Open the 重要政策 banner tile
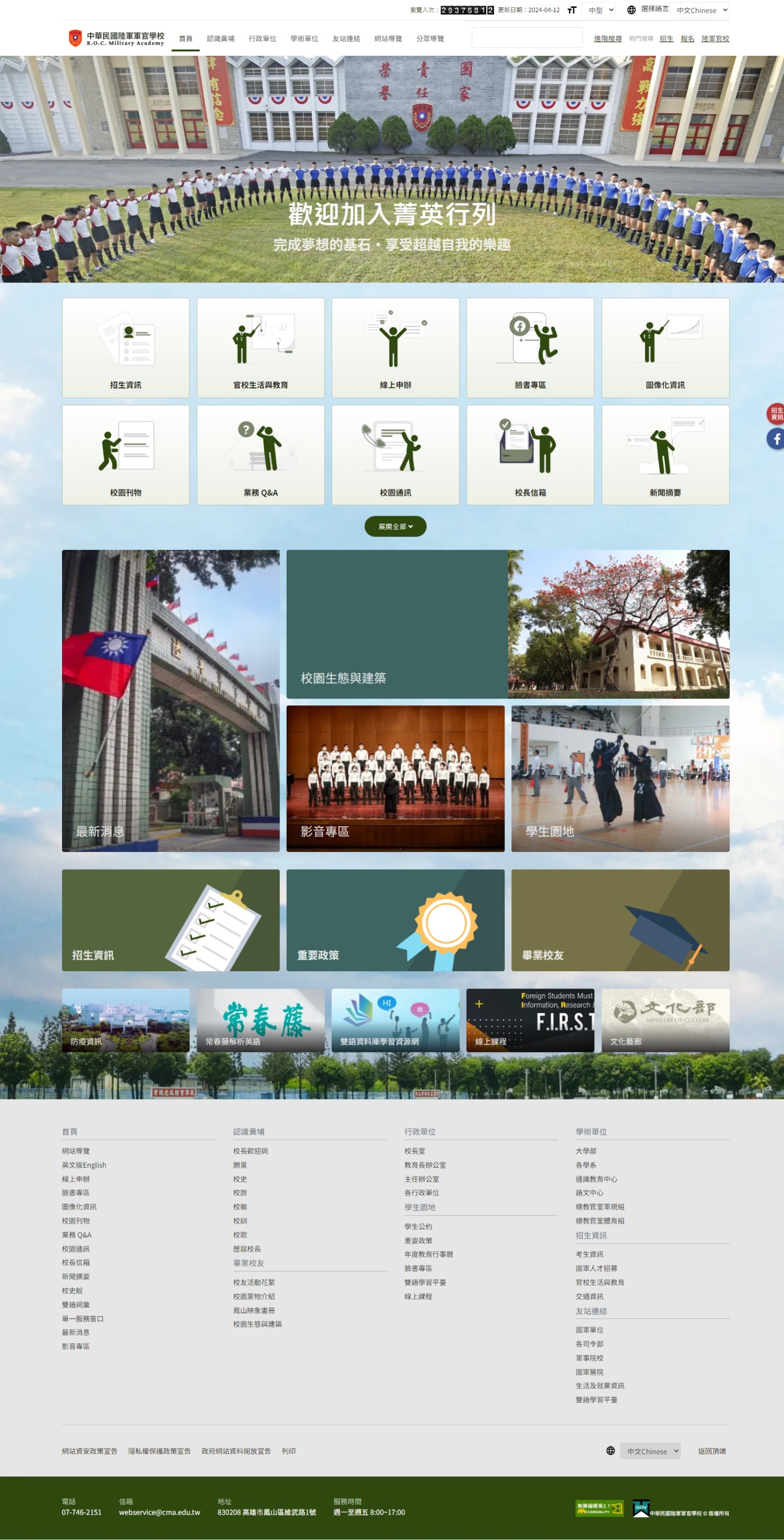Screen dimensions: 784x1540 [395, 920]
